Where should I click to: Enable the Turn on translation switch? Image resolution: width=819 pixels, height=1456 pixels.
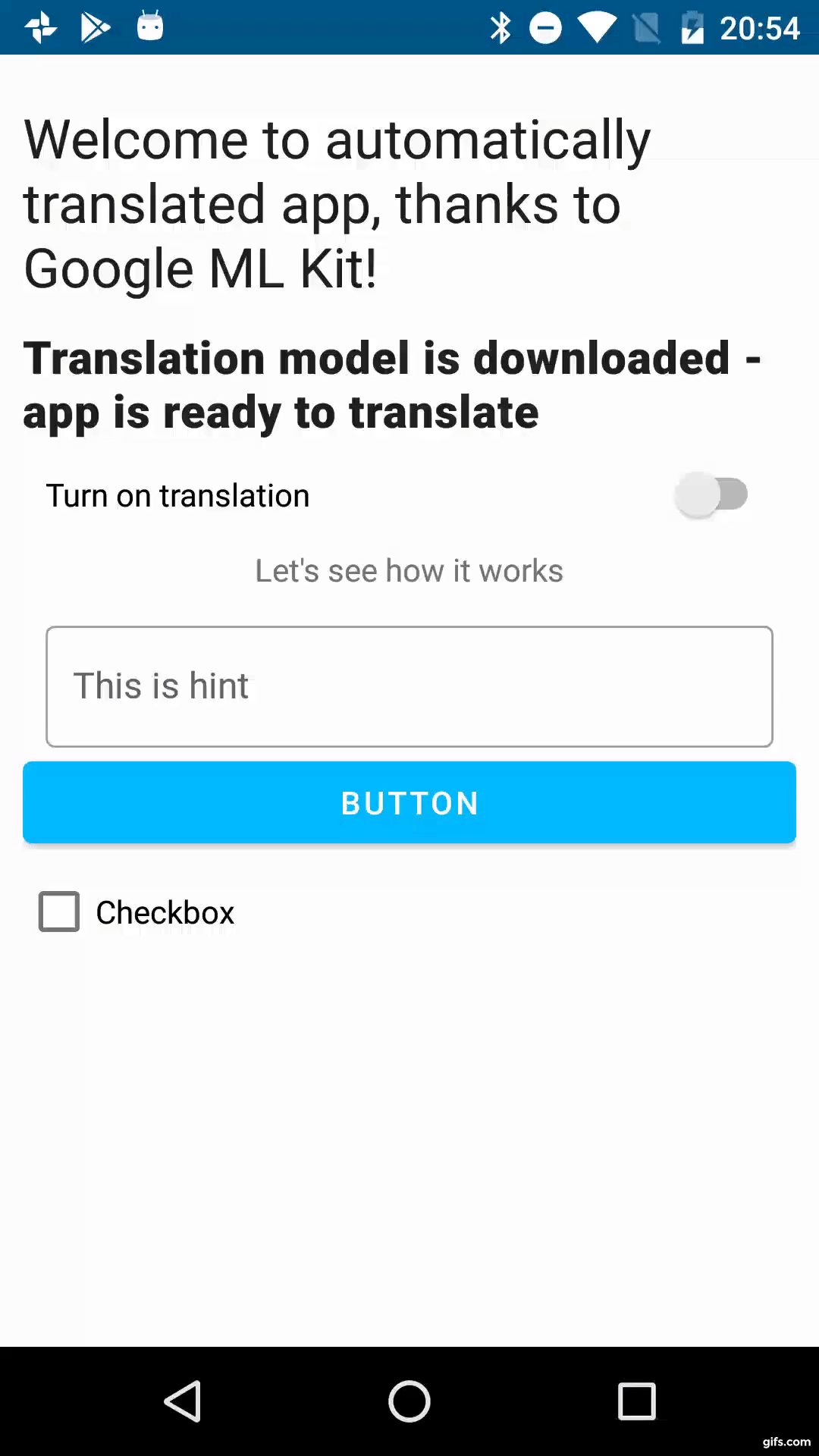tap(711, 494)
